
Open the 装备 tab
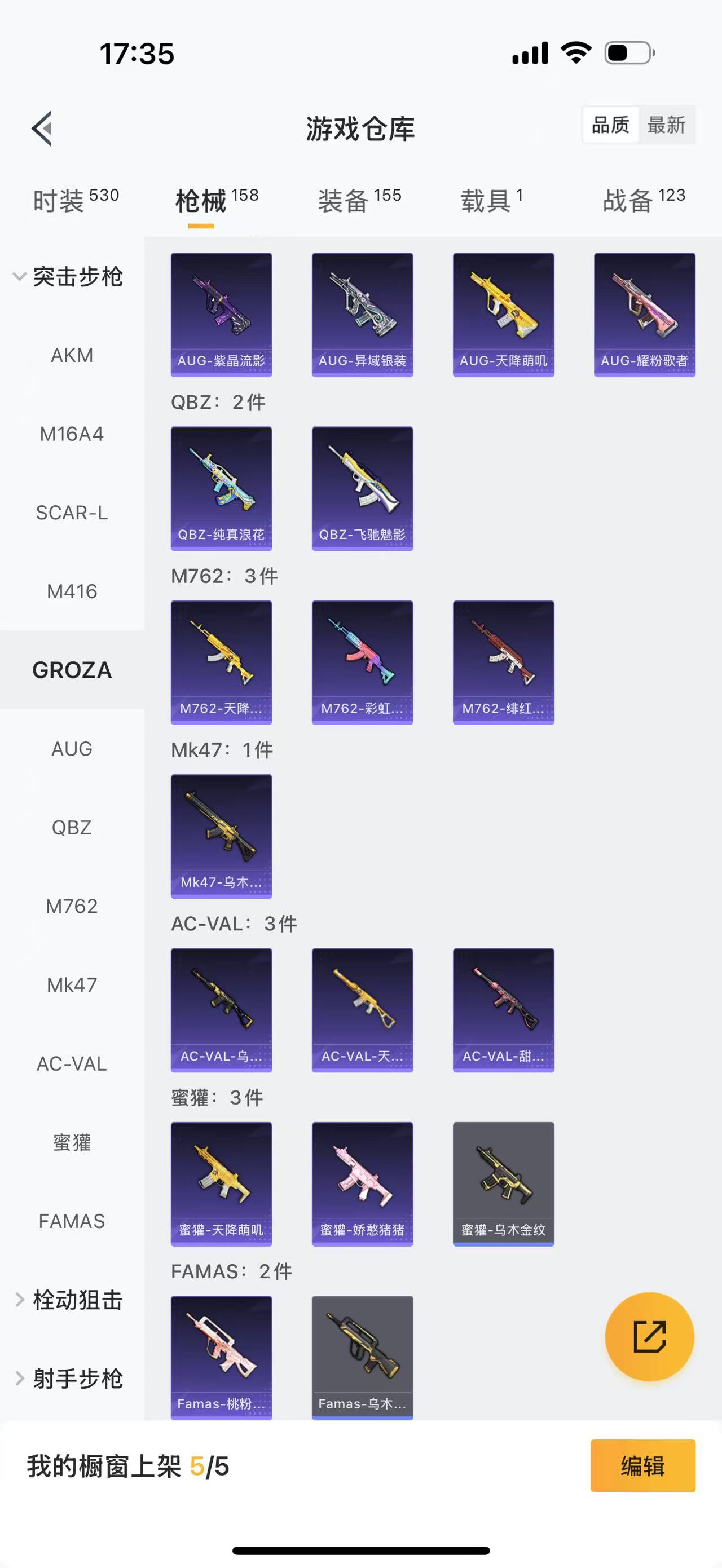359,200
